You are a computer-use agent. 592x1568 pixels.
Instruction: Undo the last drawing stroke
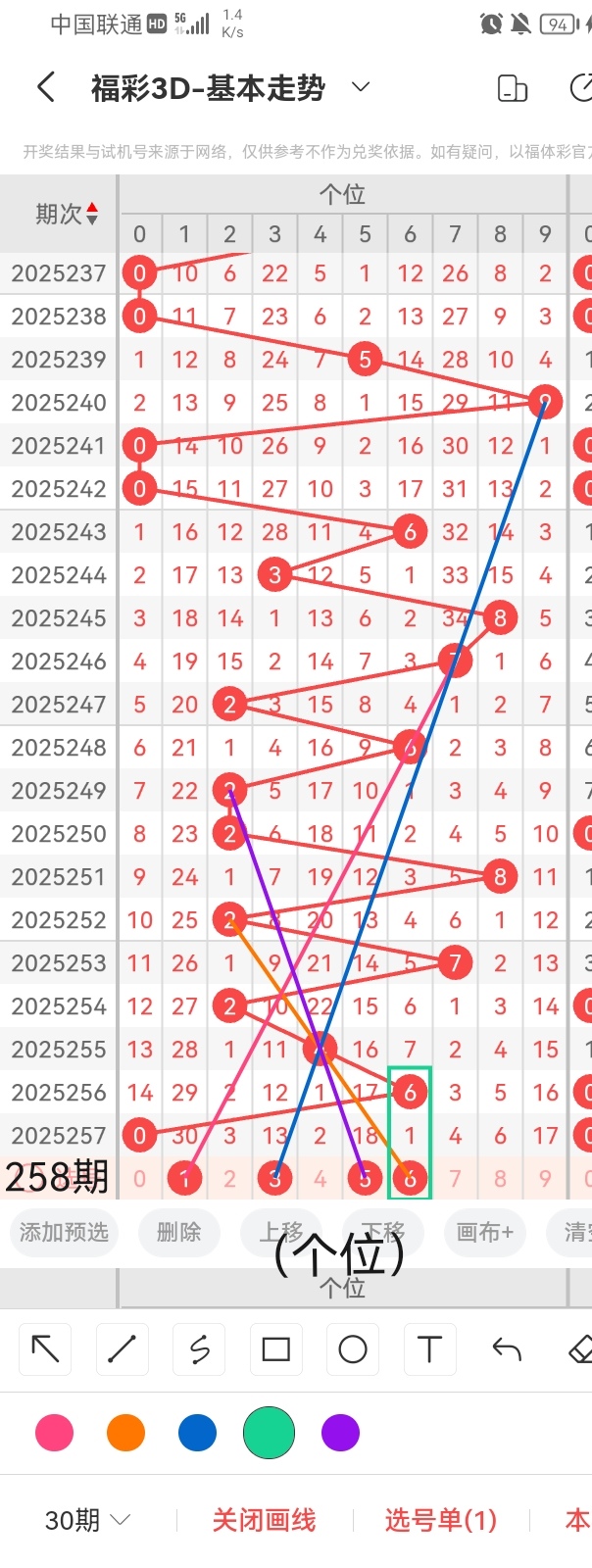[x=507, y=1349]
